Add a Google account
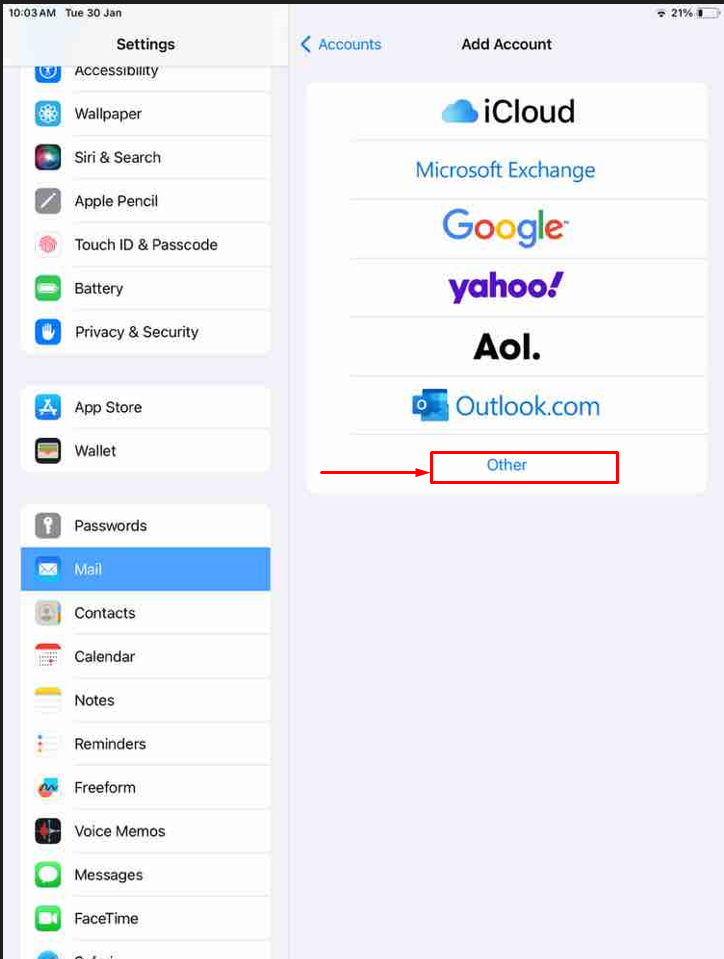The height and width of the screenshot is (959, 724). (506, 228)
